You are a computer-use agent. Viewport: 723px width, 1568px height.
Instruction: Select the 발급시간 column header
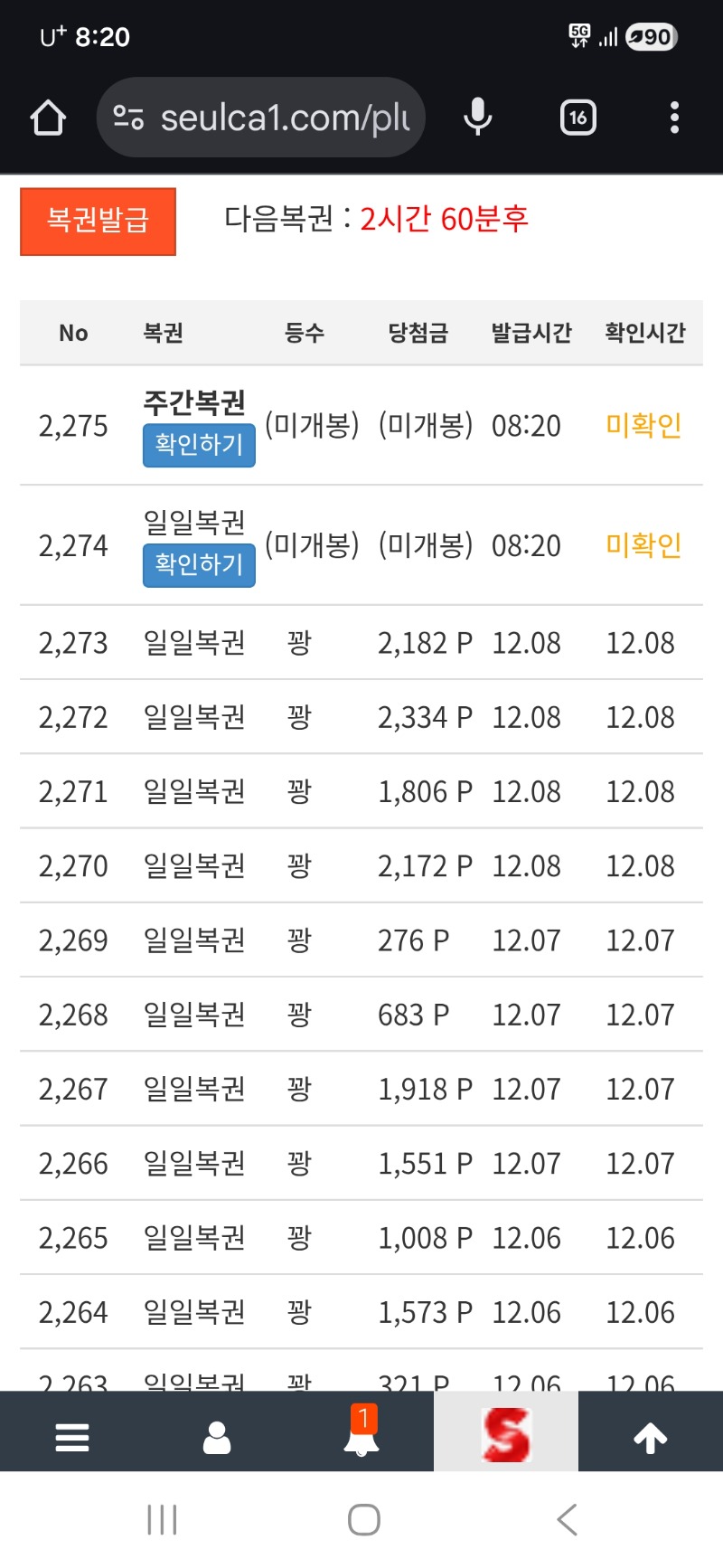531,332
